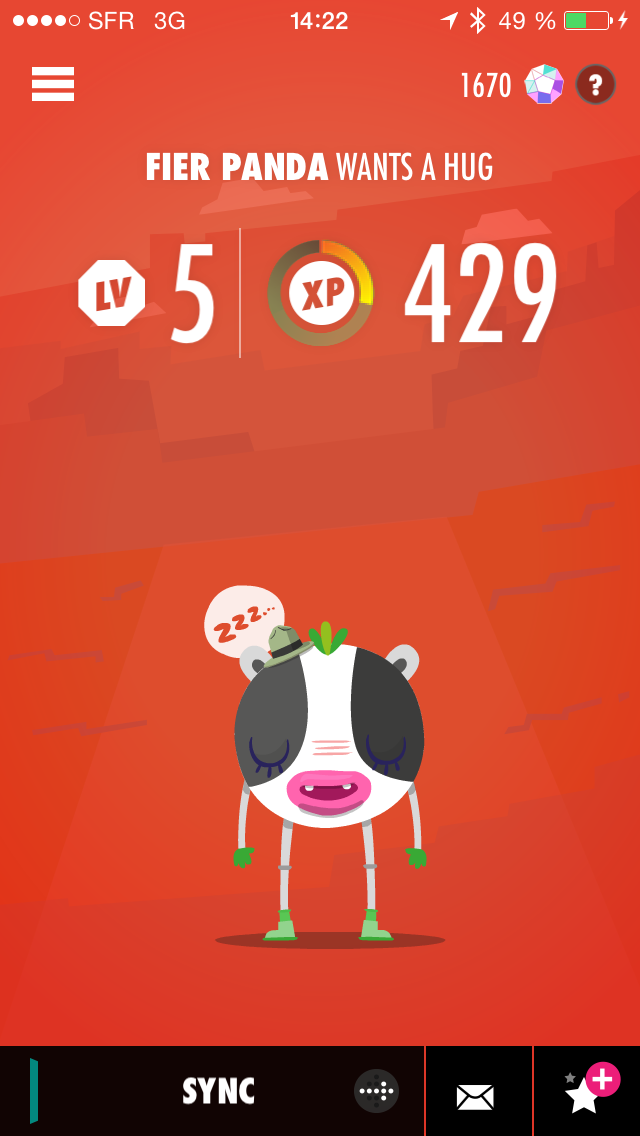Tap the level badge
The image size is (640, 1136).
click(112, 293)
